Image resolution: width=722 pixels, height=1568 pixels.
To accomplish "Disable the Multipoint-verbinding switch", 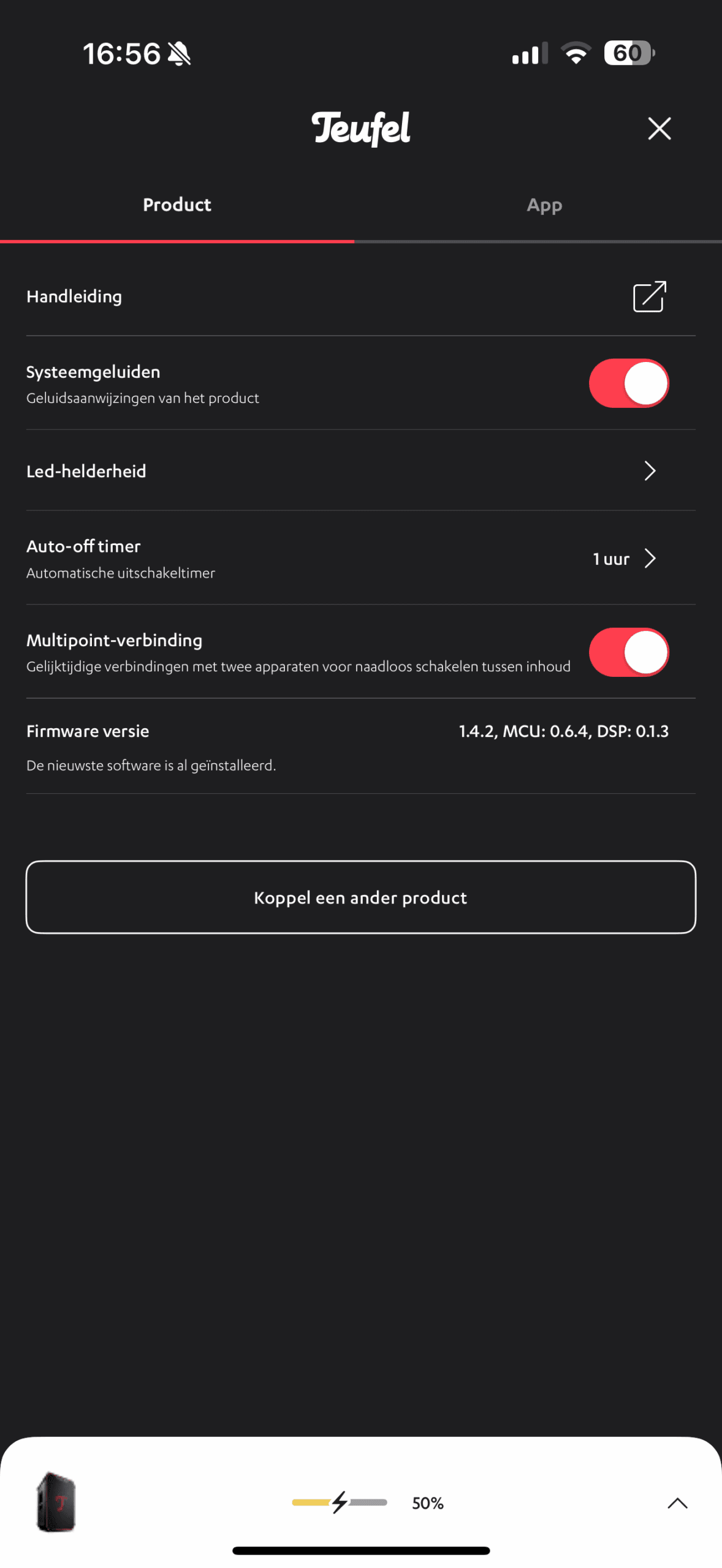I will coord(628,652).
